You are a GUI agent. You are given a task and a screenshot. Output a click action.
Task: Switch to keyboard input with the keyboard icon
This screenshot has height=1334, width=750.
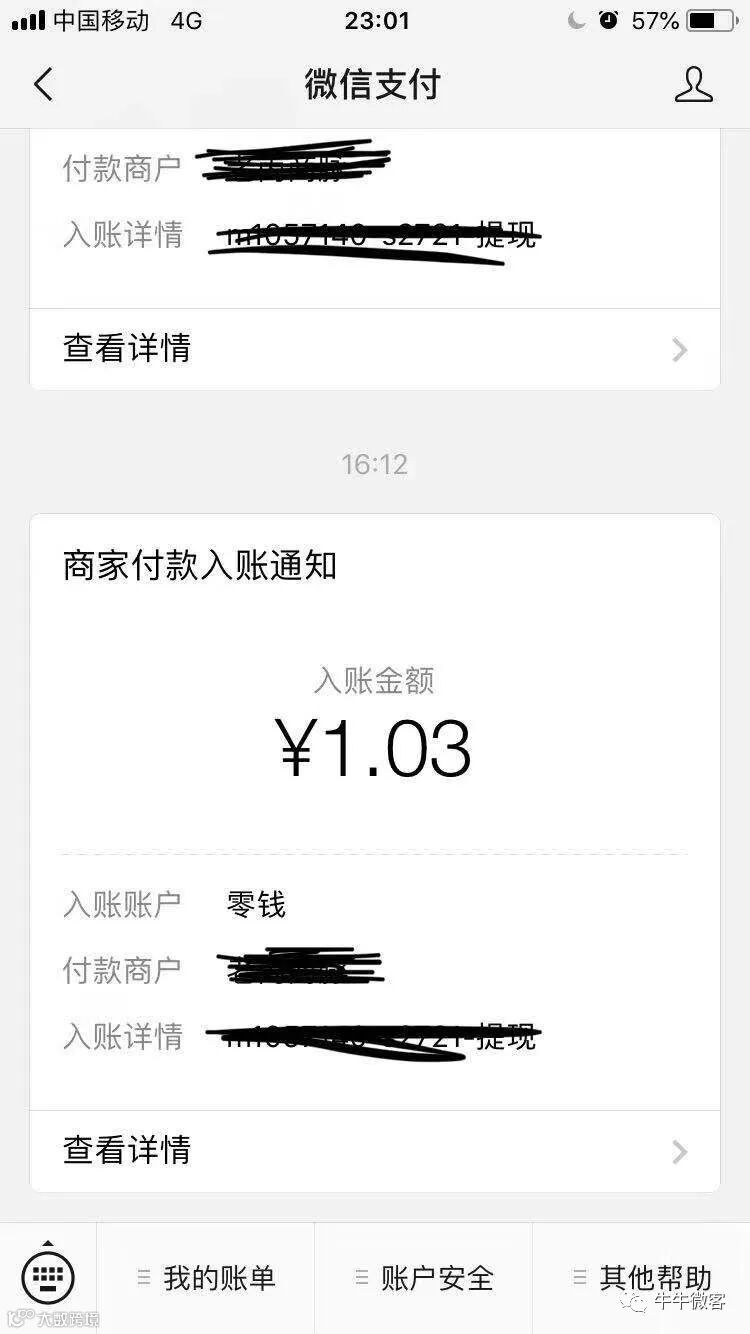48,1277
